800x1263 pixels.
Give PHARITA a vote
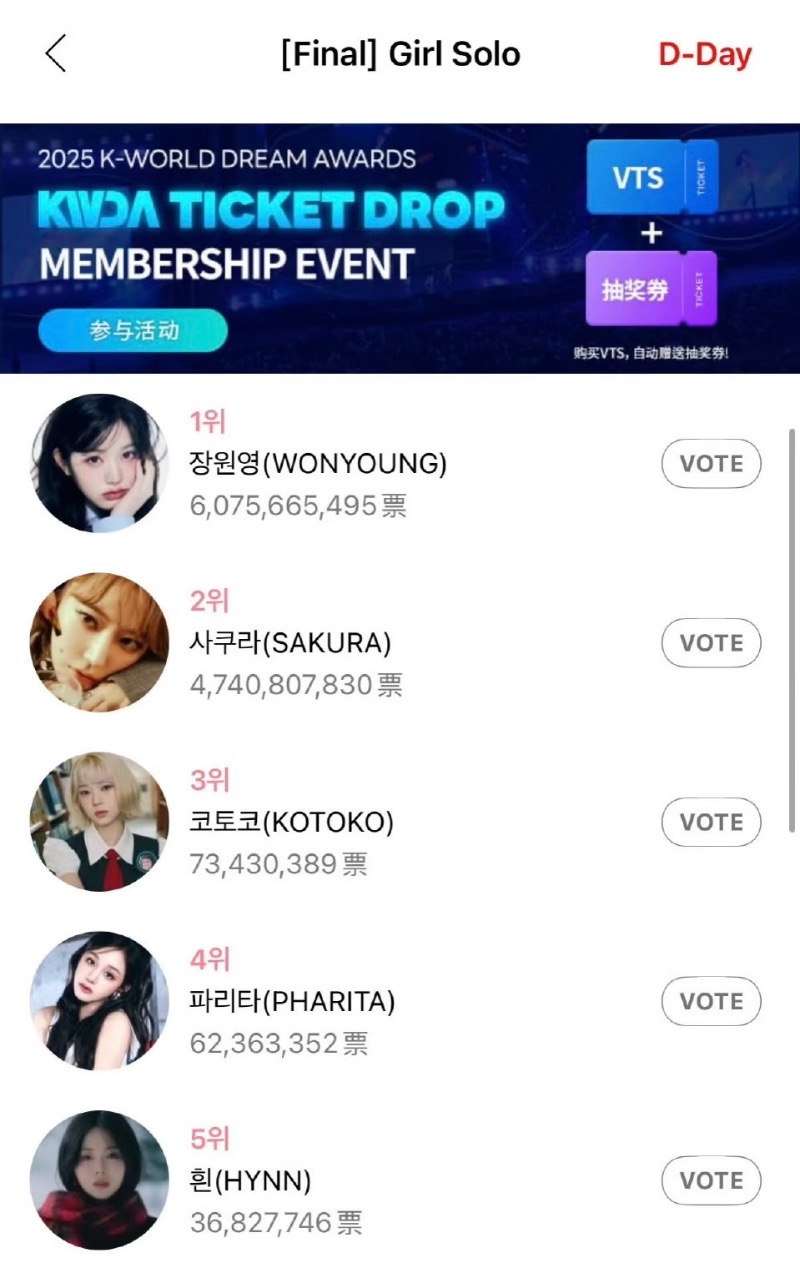point(711,1001)
